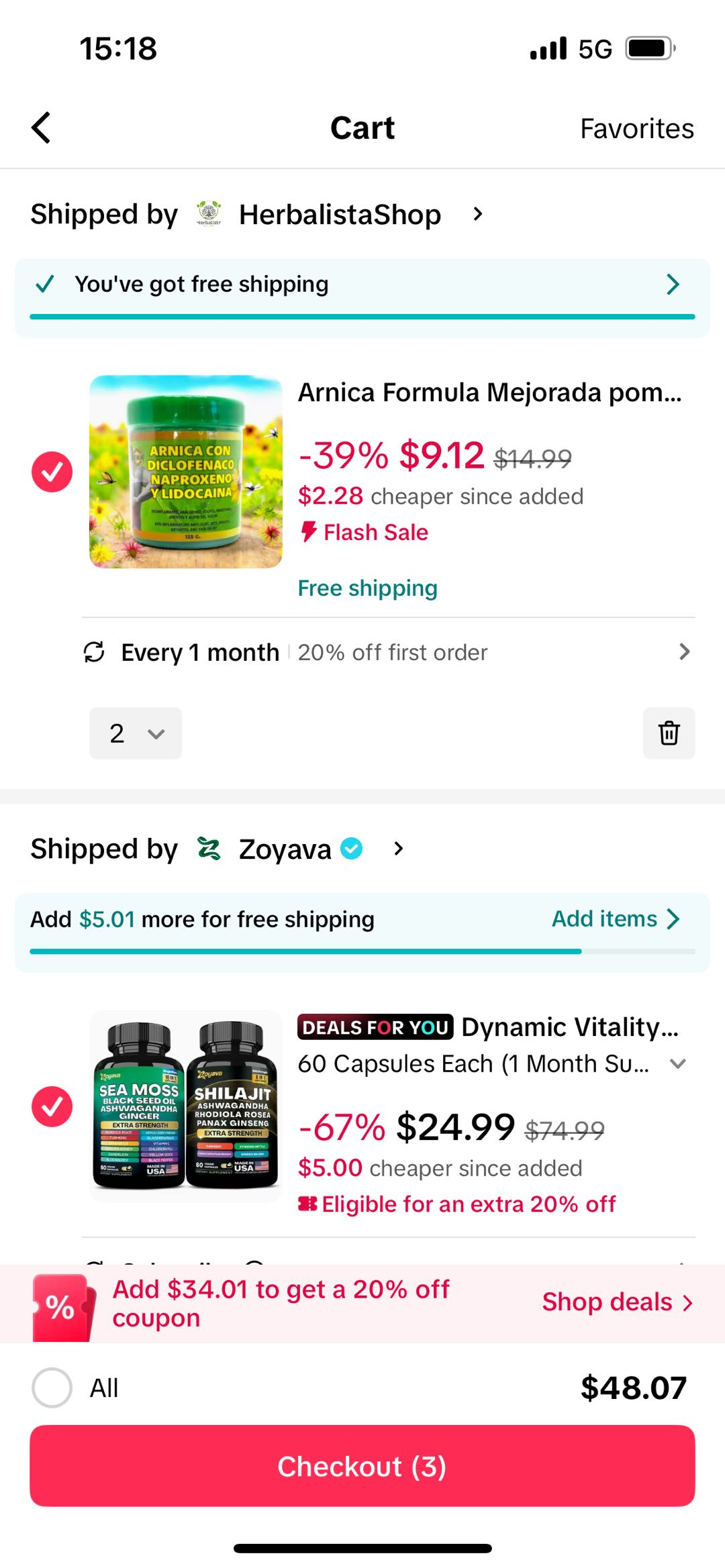Open the HerbalistaShop store page
This screenshot has height=1568, width=725.
pos(340,215)
